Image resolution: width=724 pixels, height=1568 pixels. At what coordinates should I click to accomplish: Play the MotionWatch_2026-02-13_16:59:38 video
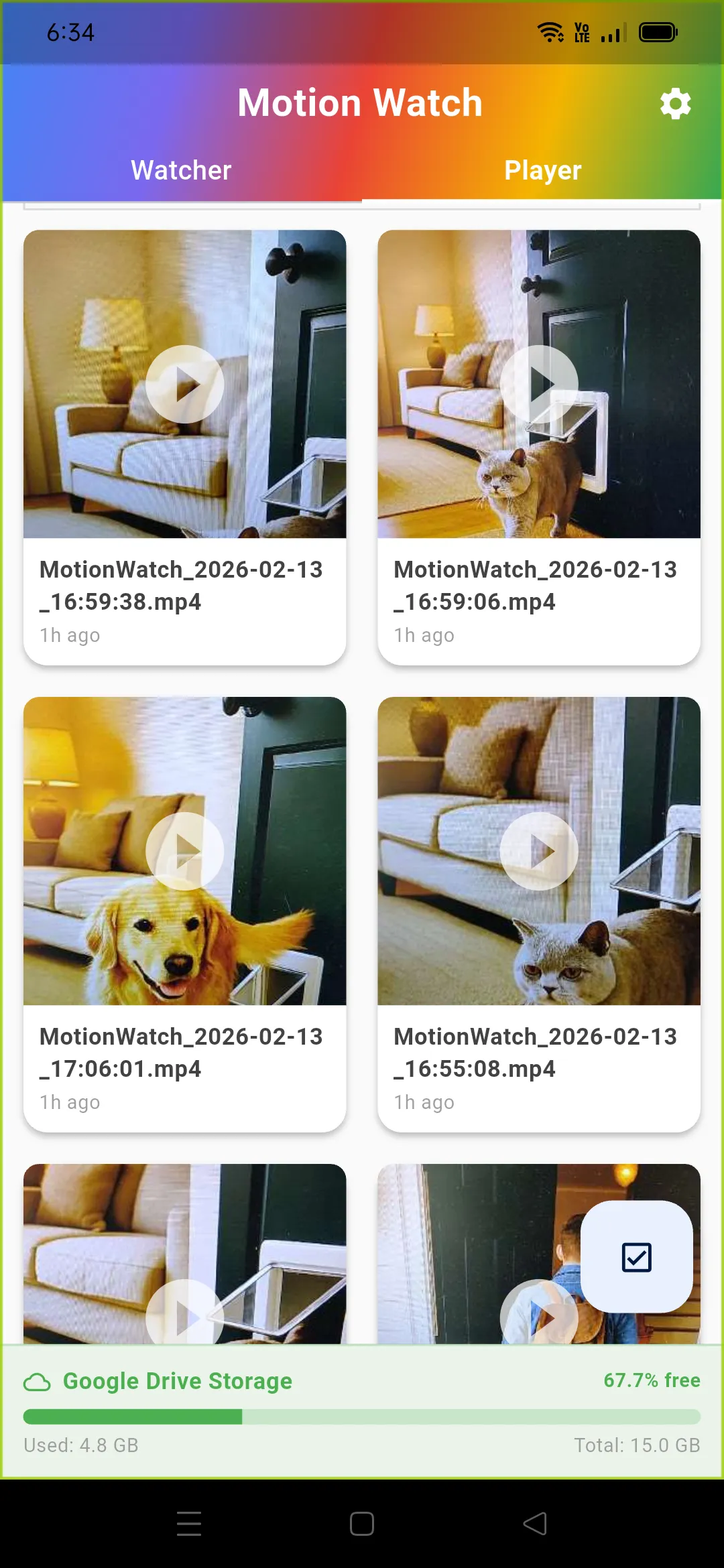tap(184, 383)
